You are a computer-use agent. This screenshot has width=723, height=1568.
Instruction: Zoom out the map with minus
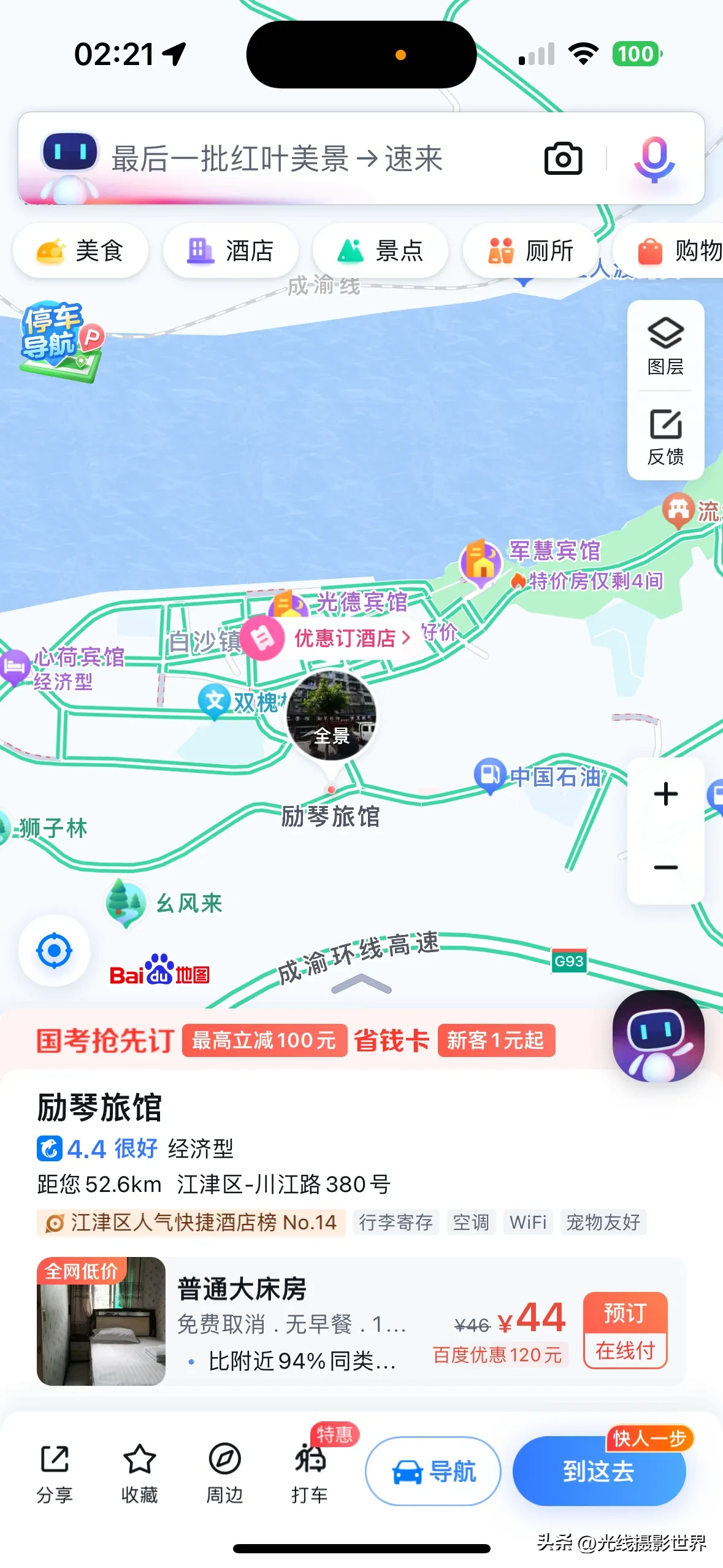(x=665, y=867)
